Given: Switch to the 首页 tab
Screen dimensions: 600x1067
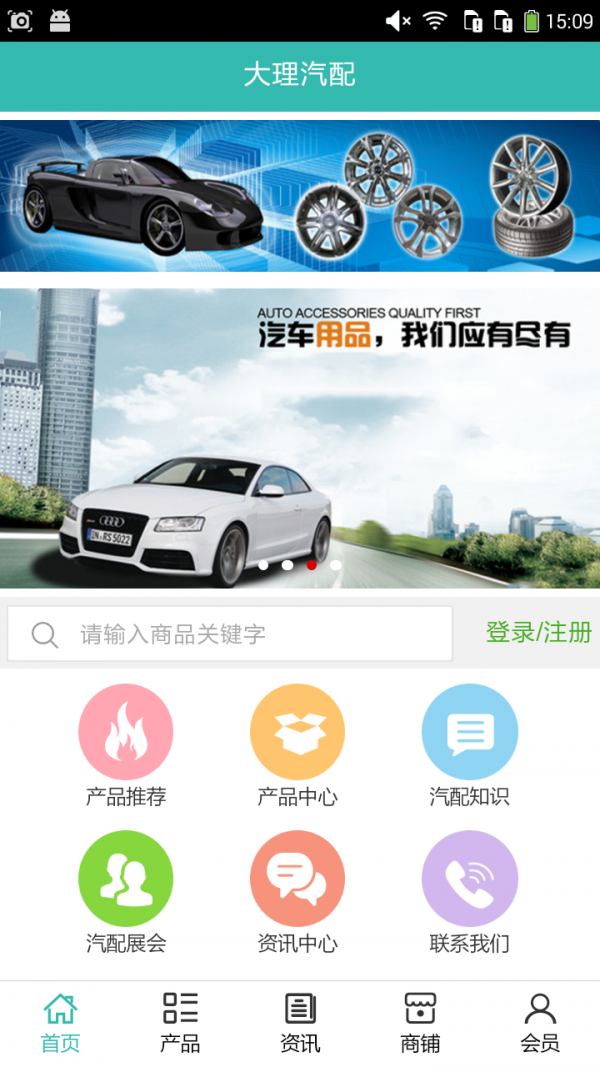Looking at the screenshot, I should [60, 1022].
